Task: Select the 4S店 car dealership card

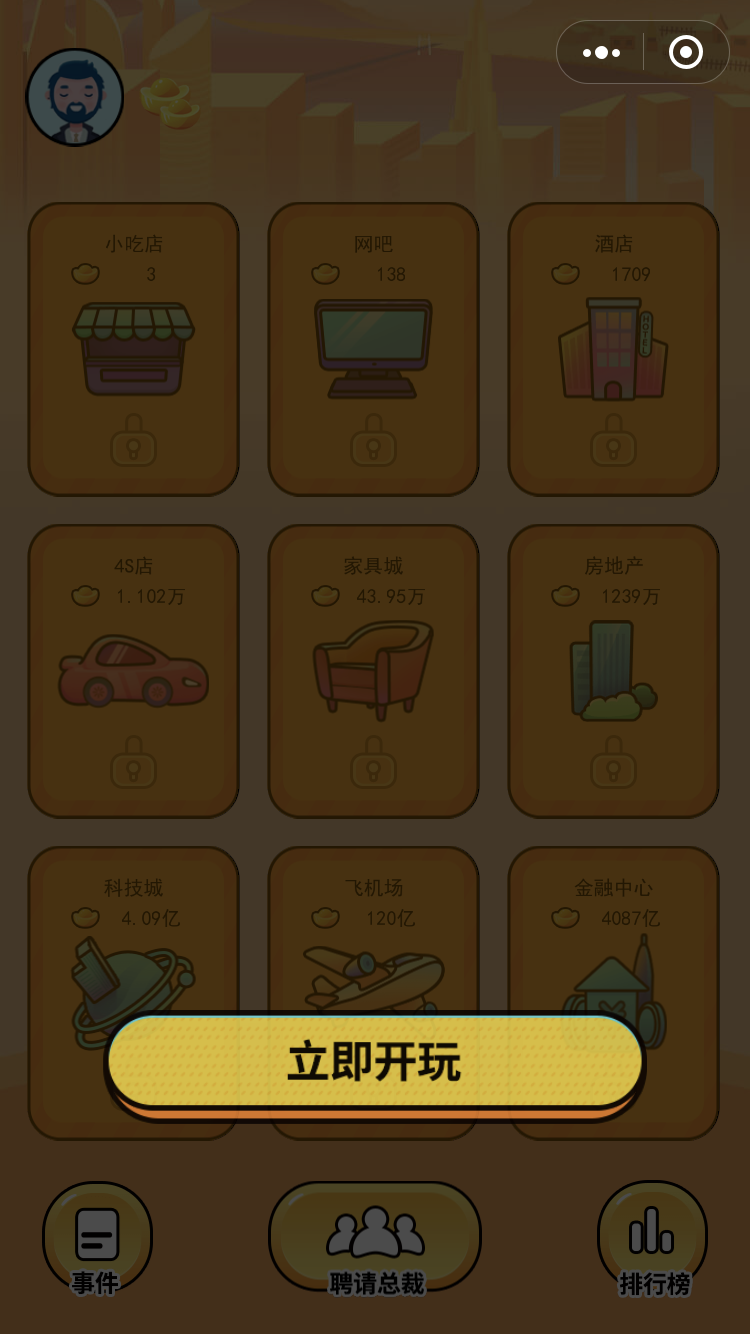Action: pyautogui.click(x=134, y=671)
